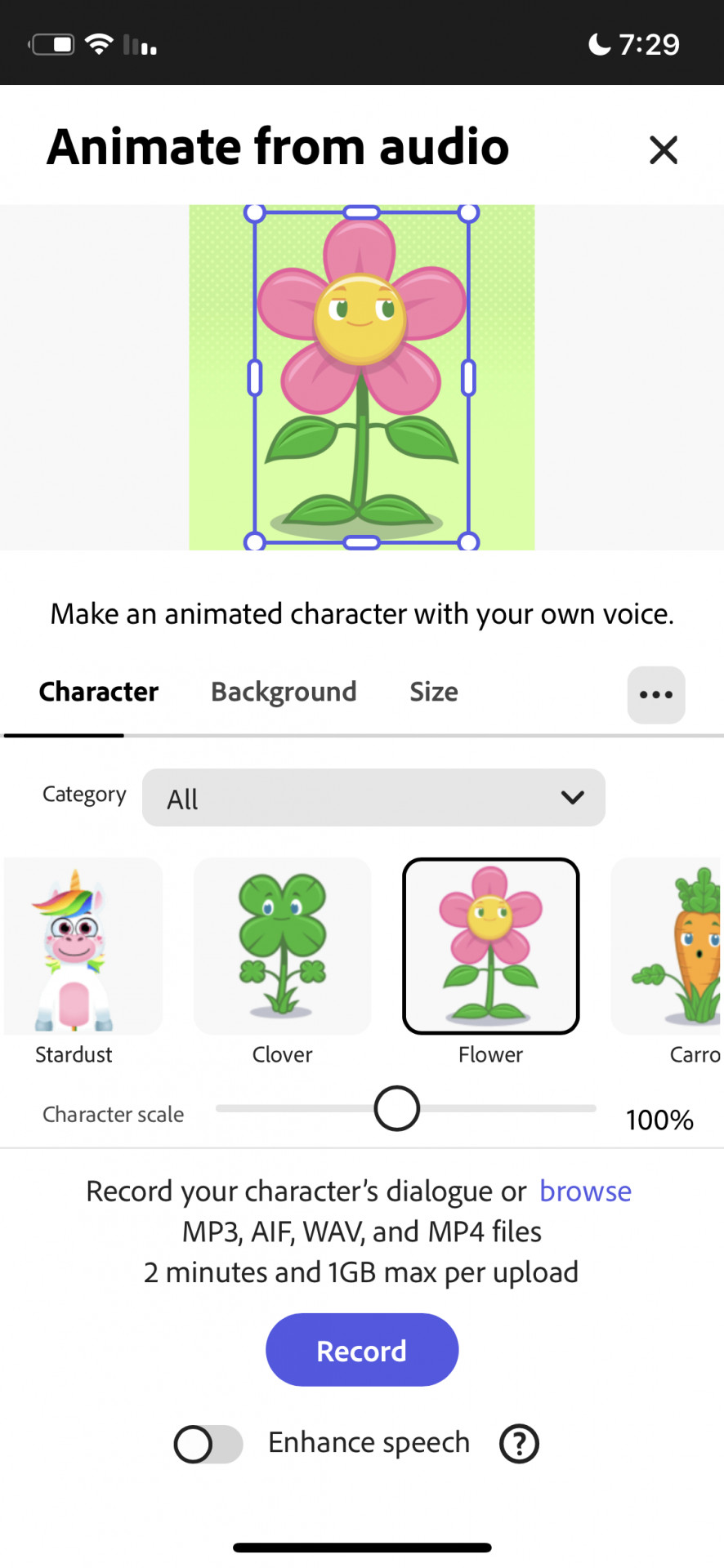
Task: Expand the Category dropdown showing All
Action: point(373,797)
